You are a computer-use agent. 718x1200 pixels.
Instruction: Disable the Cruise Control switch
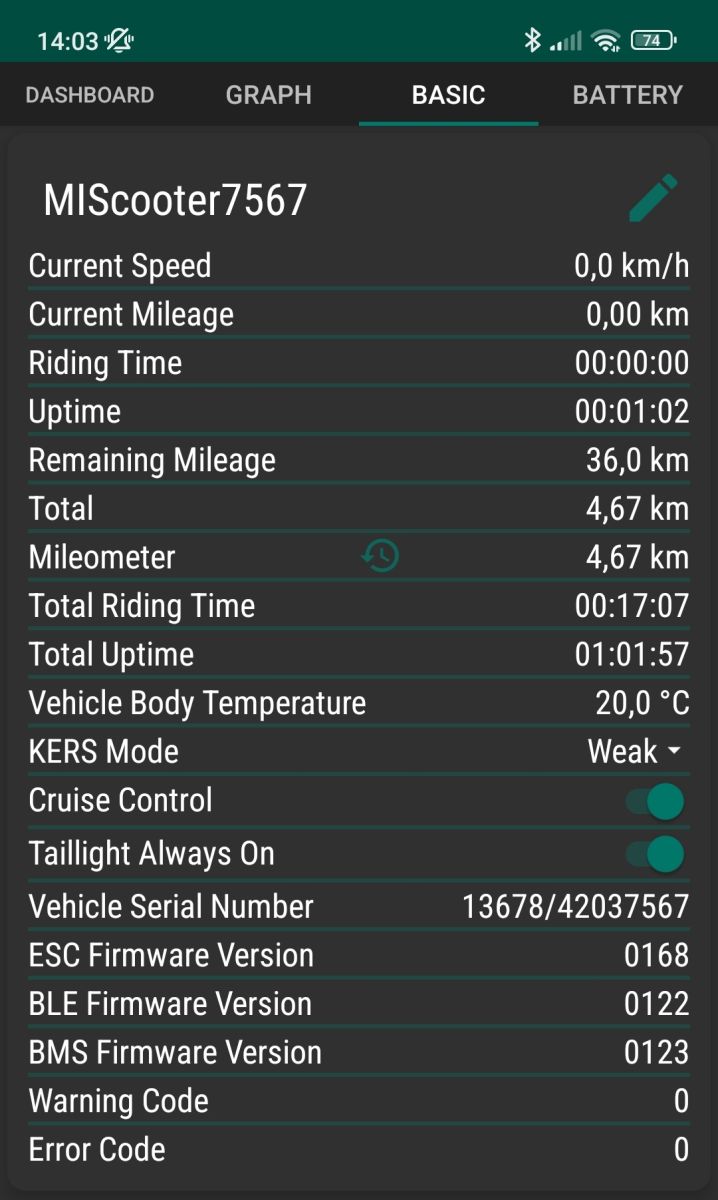point(656,801)
